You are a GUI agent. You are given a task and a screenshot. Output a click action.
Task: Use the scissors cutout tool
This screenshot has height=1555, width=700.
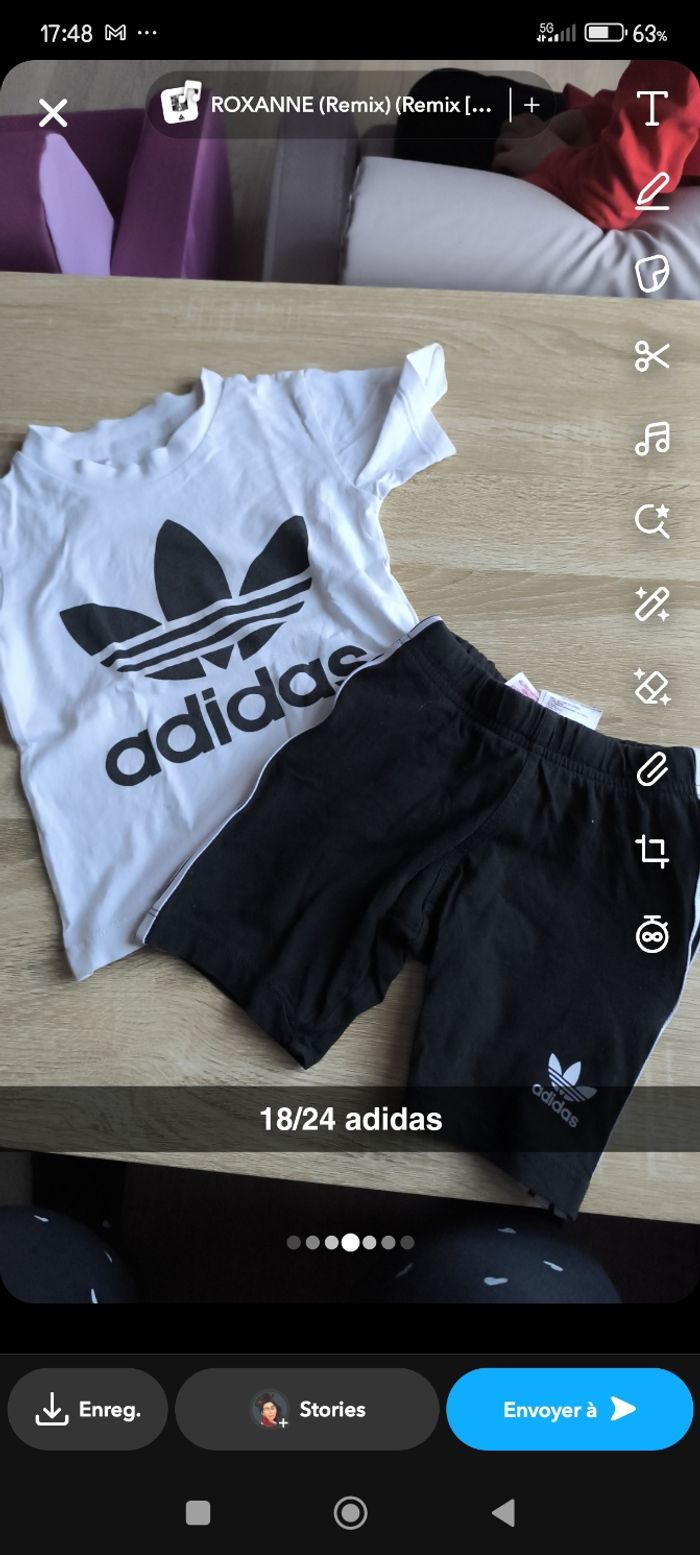tap(652, 355)
